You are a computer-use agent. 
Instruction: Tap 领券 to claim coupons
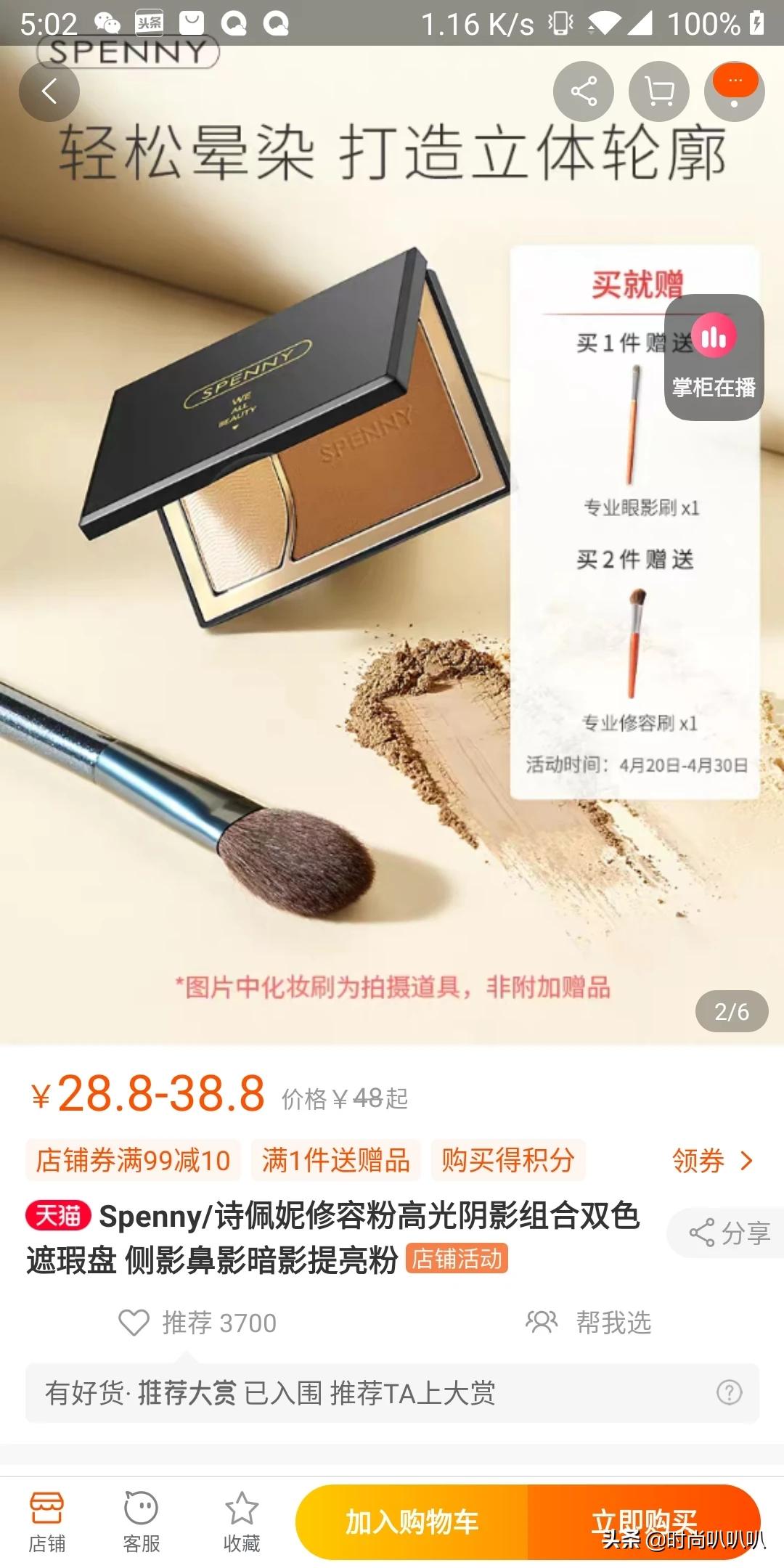(711, 1161)
